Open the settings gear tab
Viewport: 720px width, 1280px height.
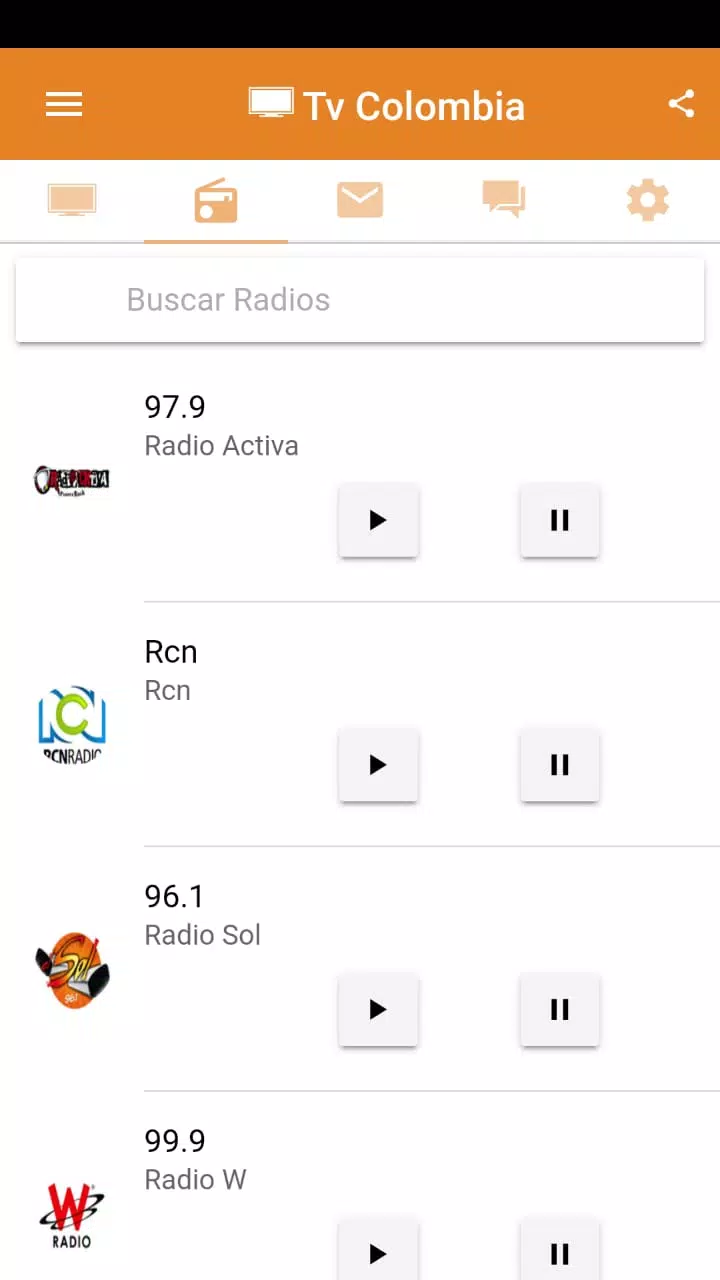coord(647,200)
